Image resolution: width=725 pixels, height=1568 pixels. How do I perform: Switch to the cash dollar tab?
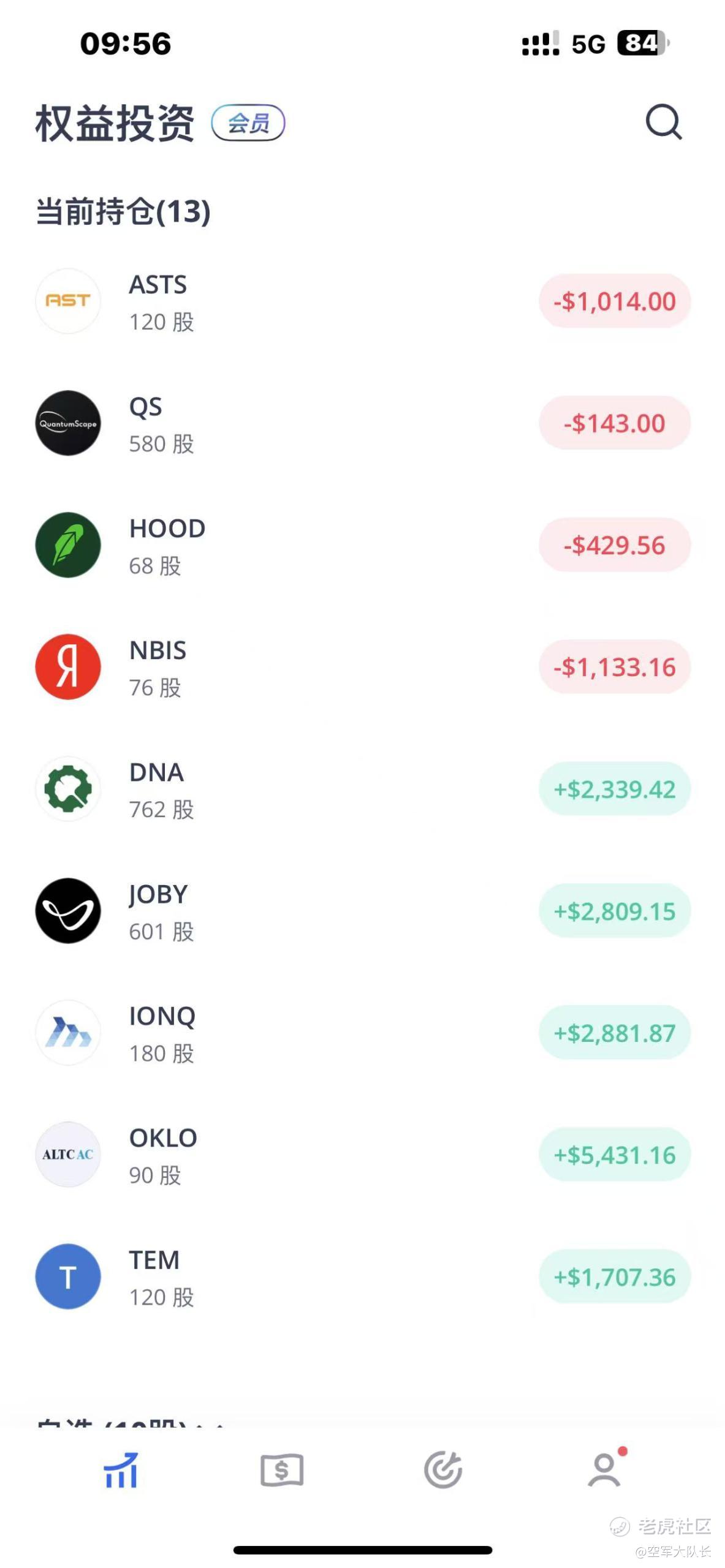(x=282, y=1470)
